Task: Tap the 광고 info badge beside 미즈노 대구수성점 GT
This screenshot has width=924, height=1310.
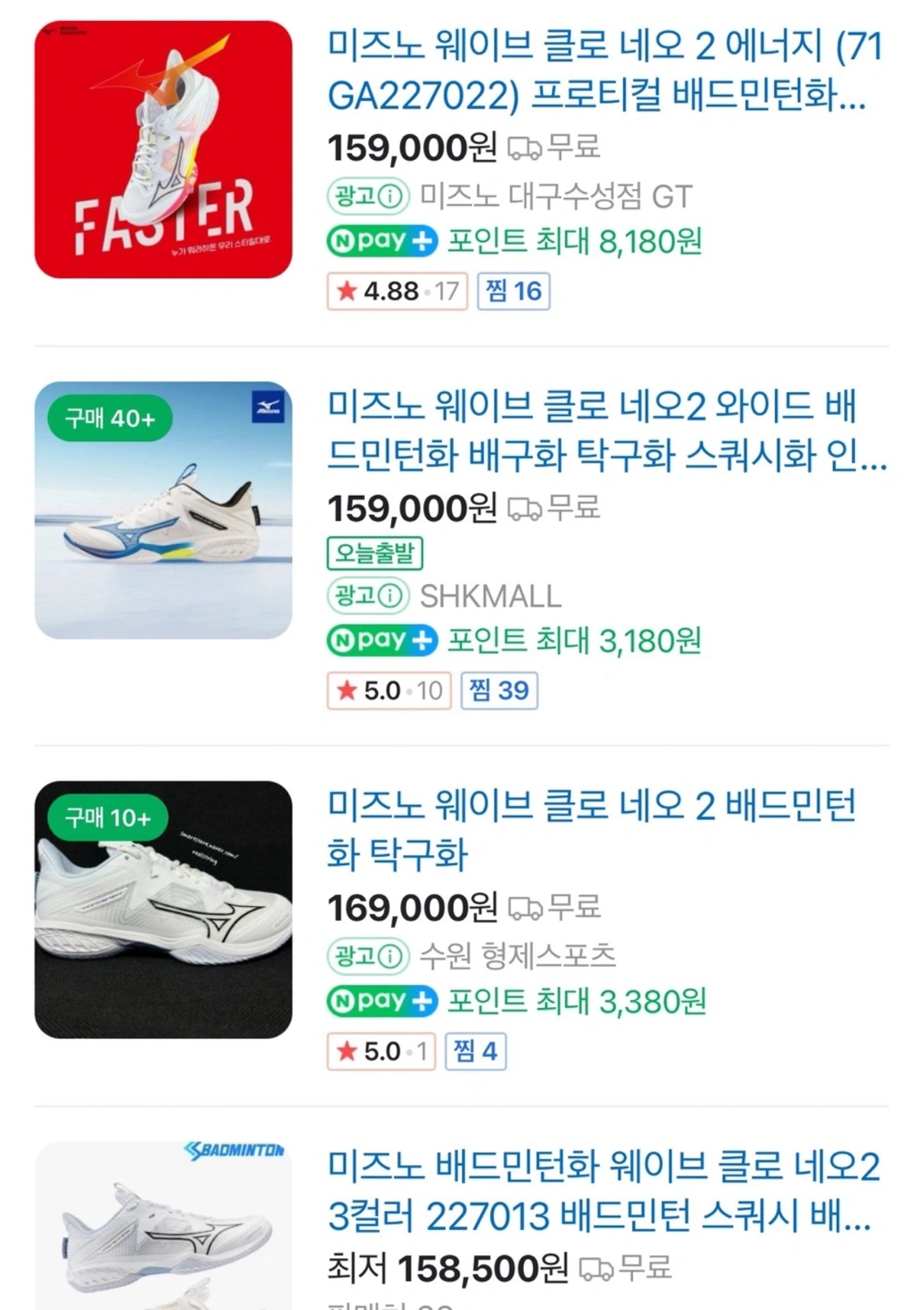Action: point(368,196)
